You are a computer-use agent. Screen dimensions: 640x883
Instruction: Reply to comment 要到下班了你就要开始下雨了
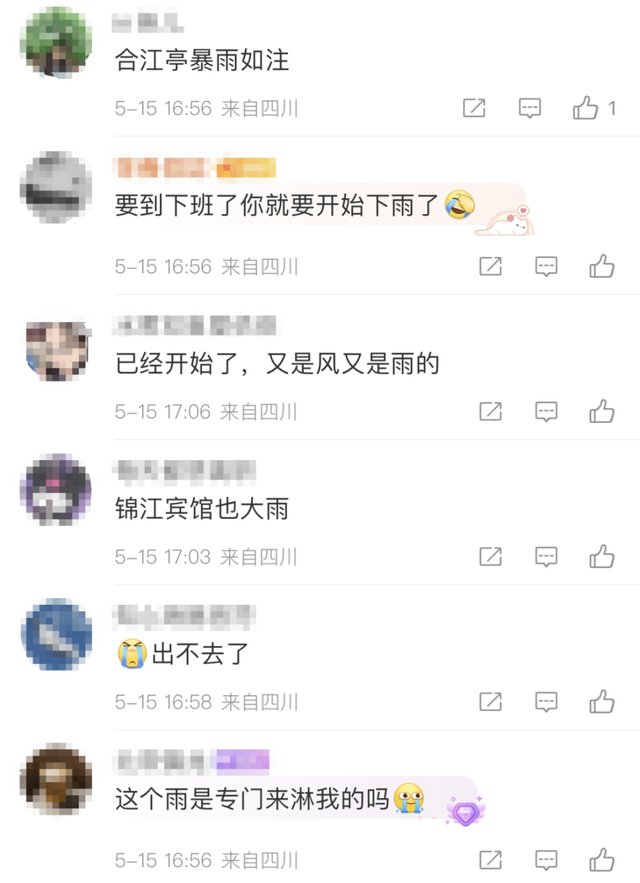pos(546,266)
